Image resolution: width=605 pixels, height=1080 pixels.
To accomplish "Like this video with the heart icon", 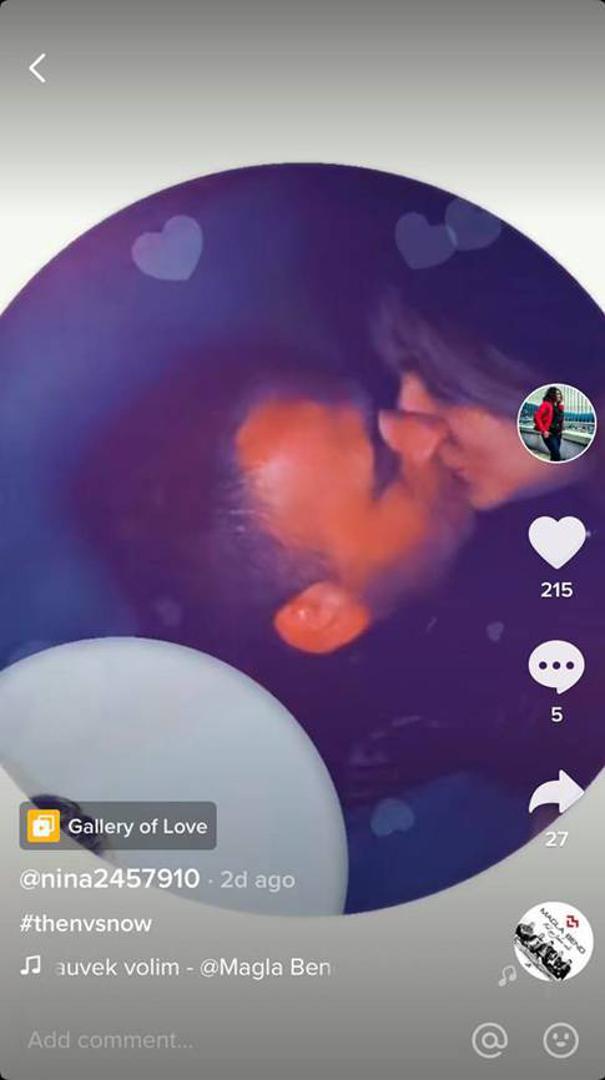I will point(557,543).
